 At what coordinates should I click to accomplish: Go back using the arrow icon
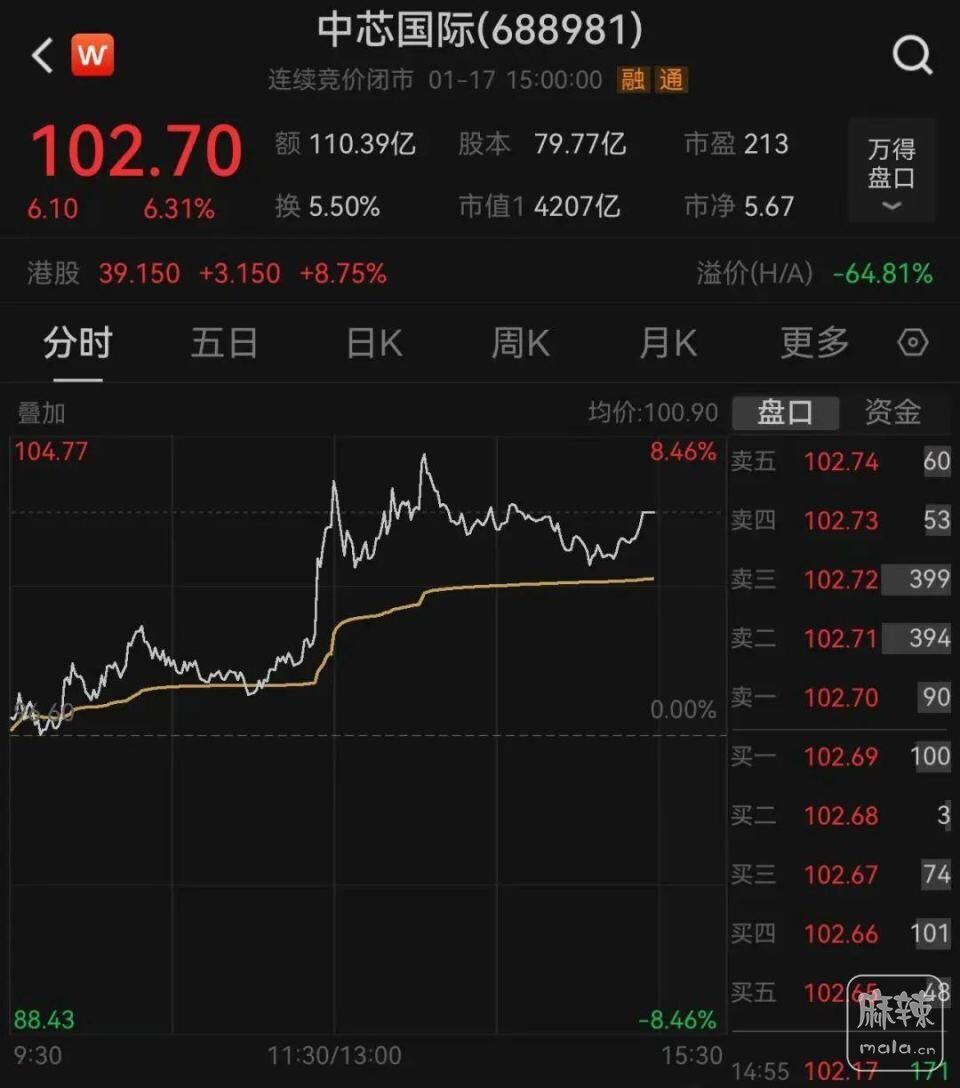(42, 56)
